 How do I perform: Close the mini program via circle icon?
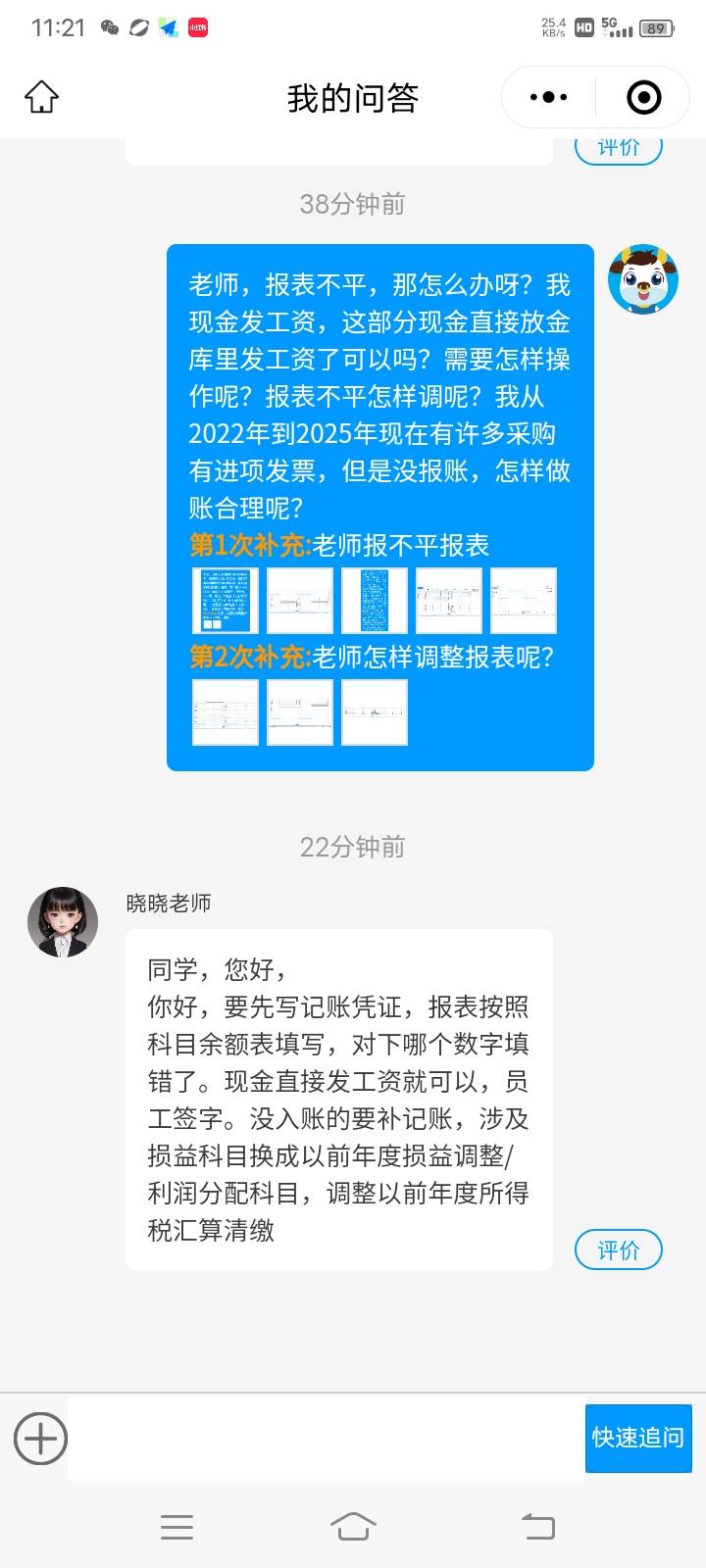click(x=643, y=97)
